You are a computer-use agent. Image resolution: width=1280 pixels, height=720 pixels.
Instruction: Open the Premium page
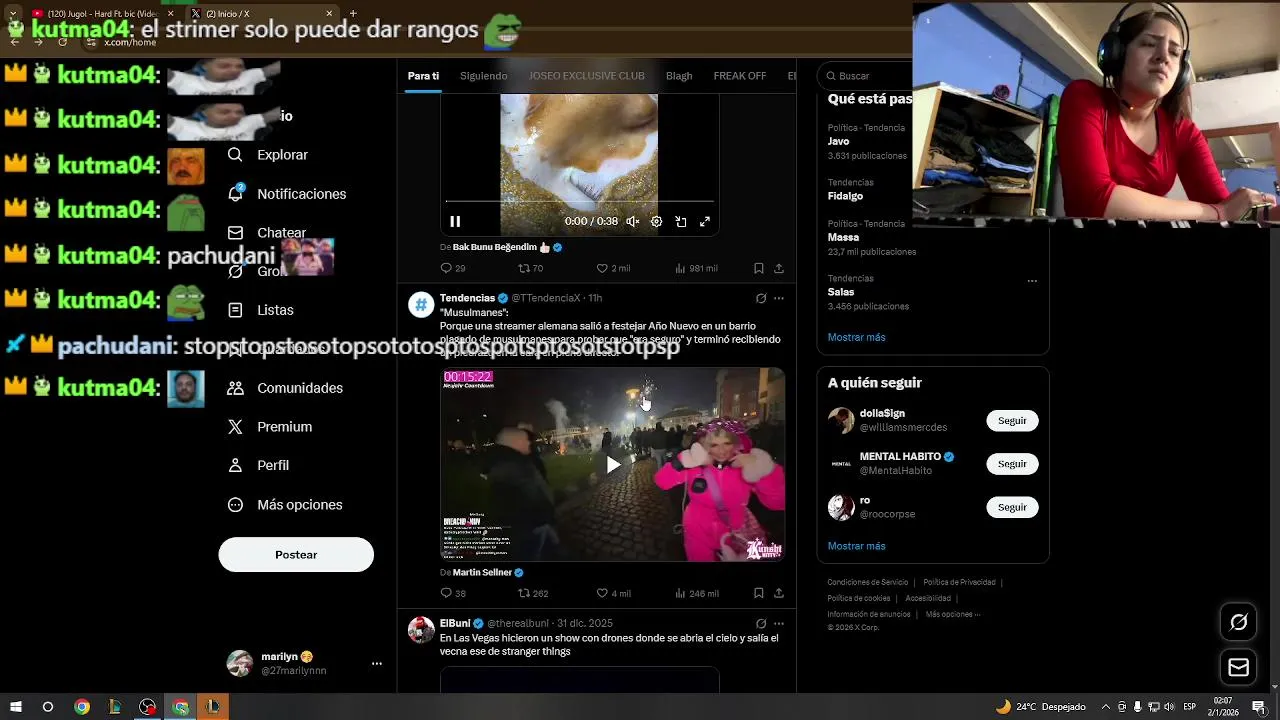[x=284, y=427]
